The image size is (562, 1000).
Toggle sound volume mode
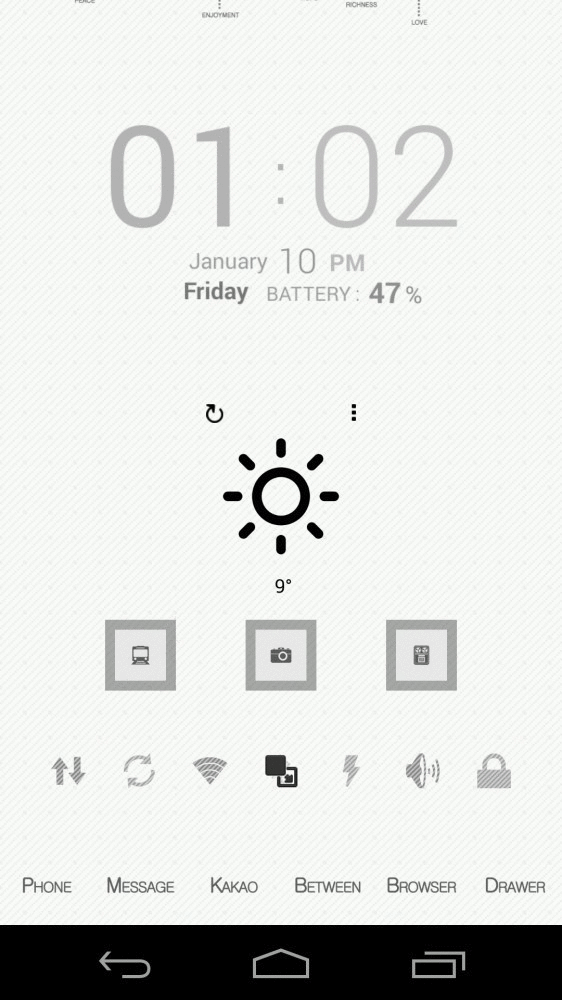(422, 771)
